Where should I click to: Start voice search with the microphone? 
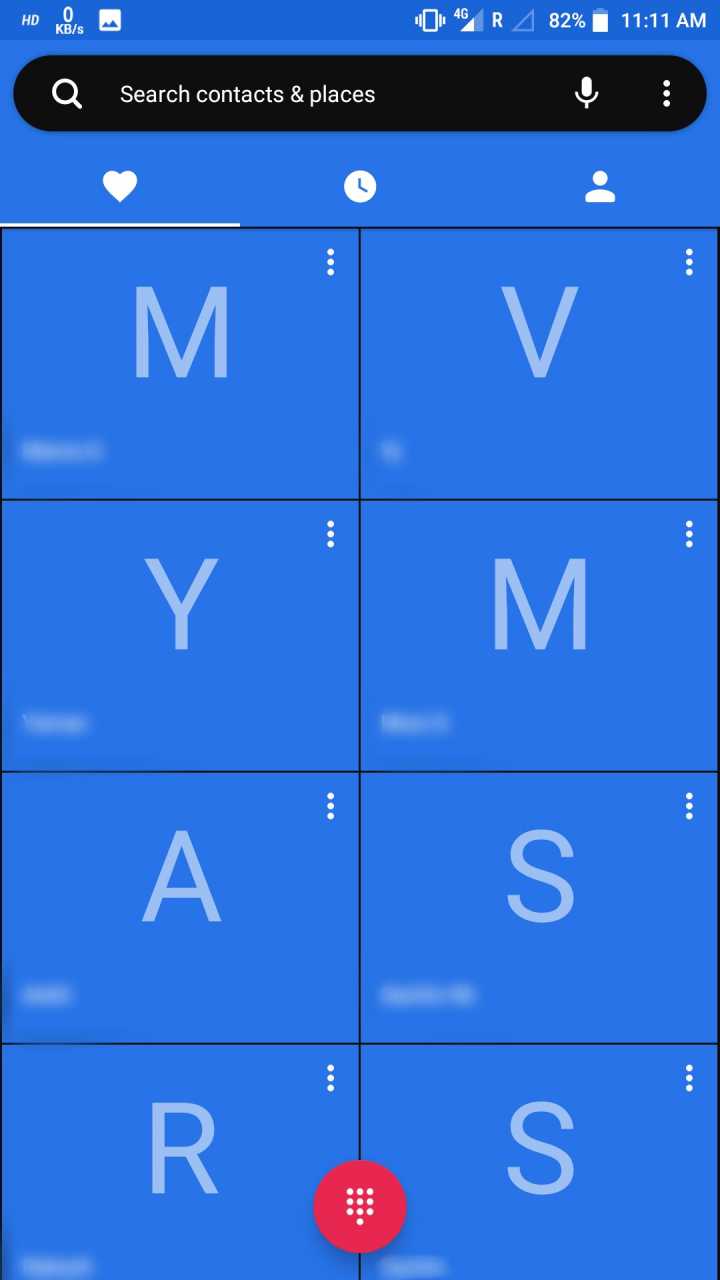point(587,94)
